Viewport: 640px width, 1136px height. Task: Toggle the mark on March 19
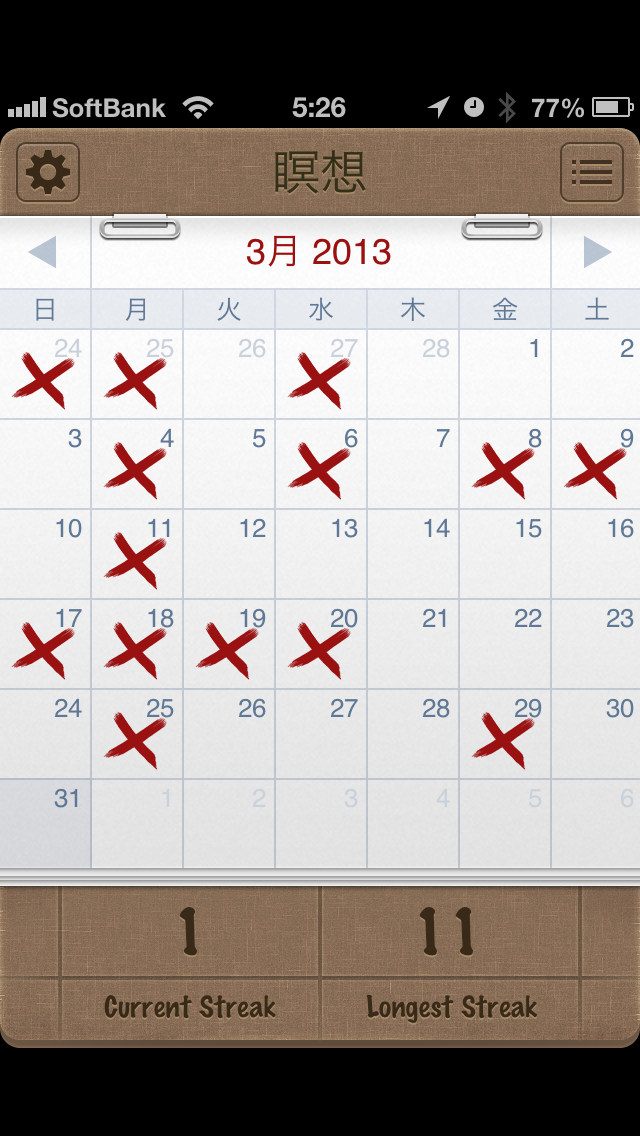(229, 644)
